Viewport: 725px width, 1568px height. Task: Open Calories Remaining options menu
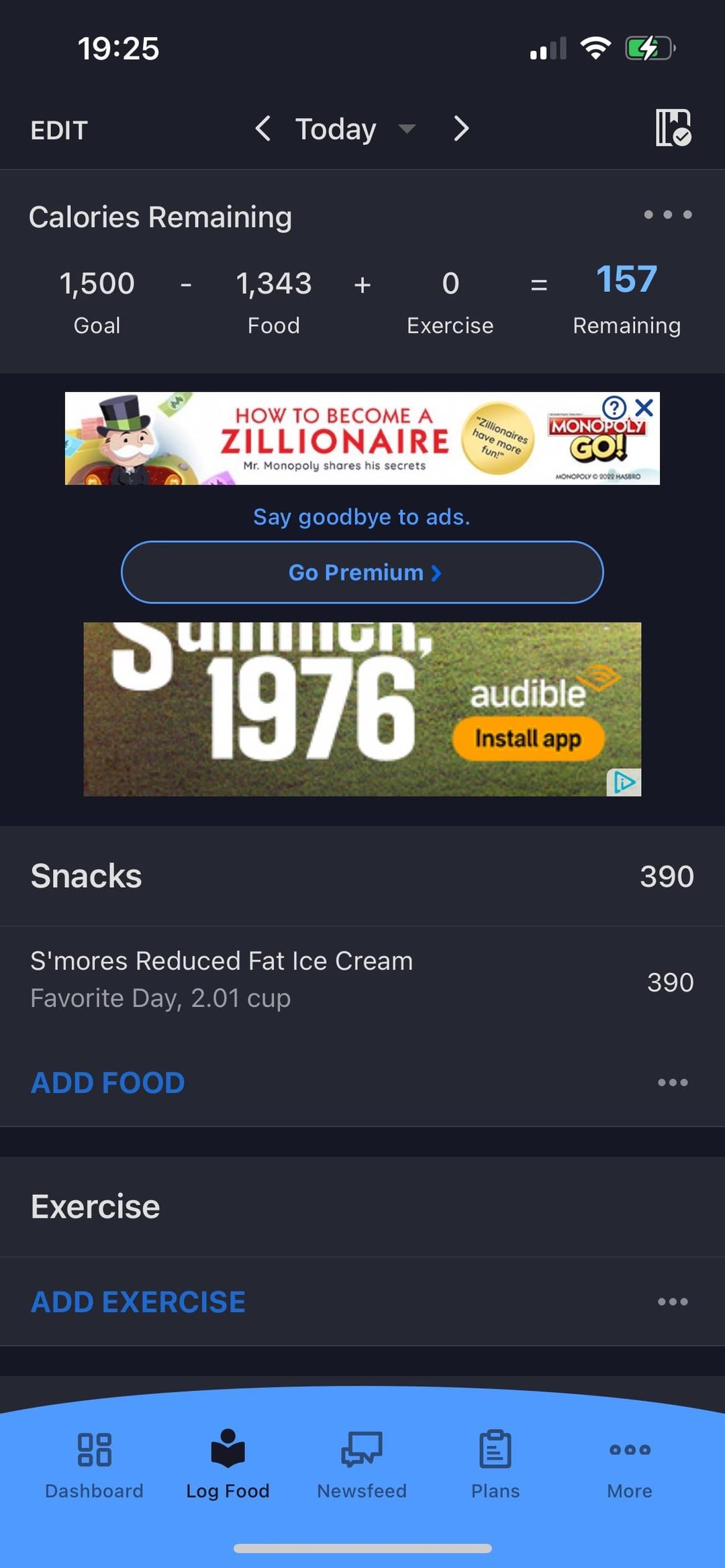(667, 215)
